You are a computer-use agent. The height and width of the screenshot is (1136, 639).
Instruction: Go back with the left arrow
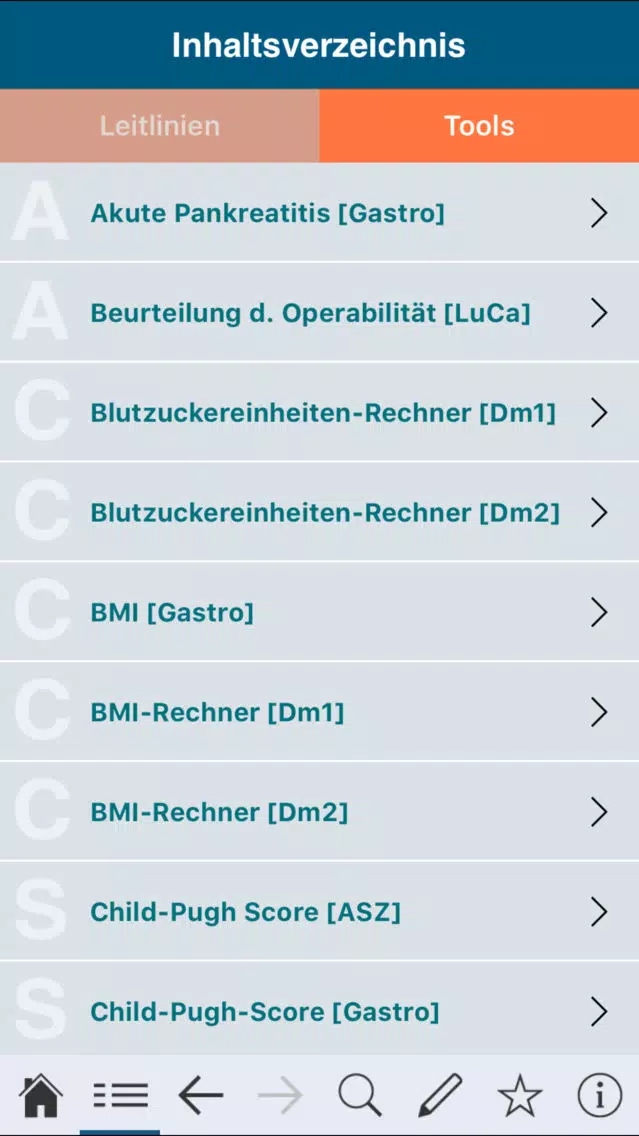click(x=201, y=1095)
